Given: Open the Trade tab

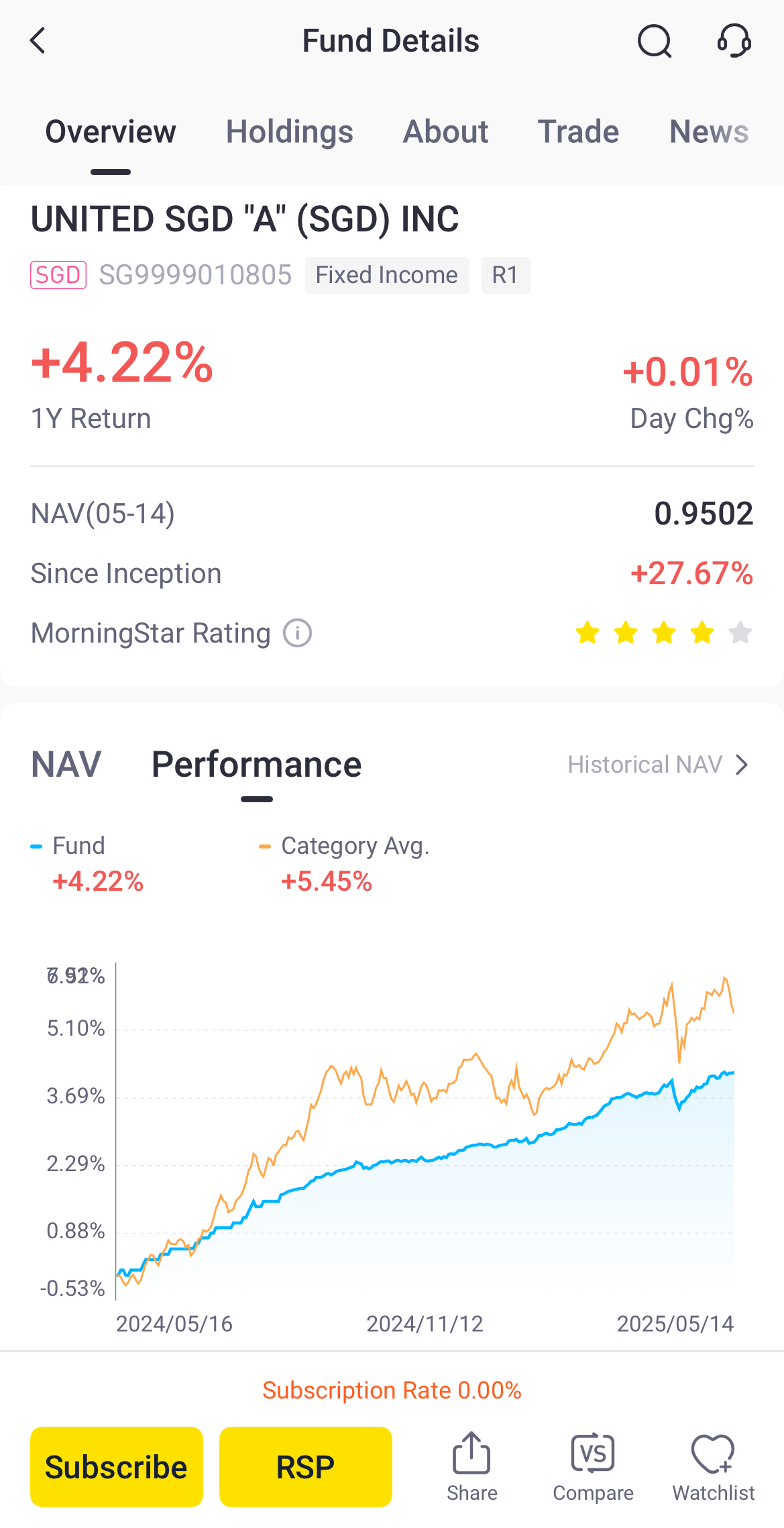Looking at the screenshot, I should 578,131.
